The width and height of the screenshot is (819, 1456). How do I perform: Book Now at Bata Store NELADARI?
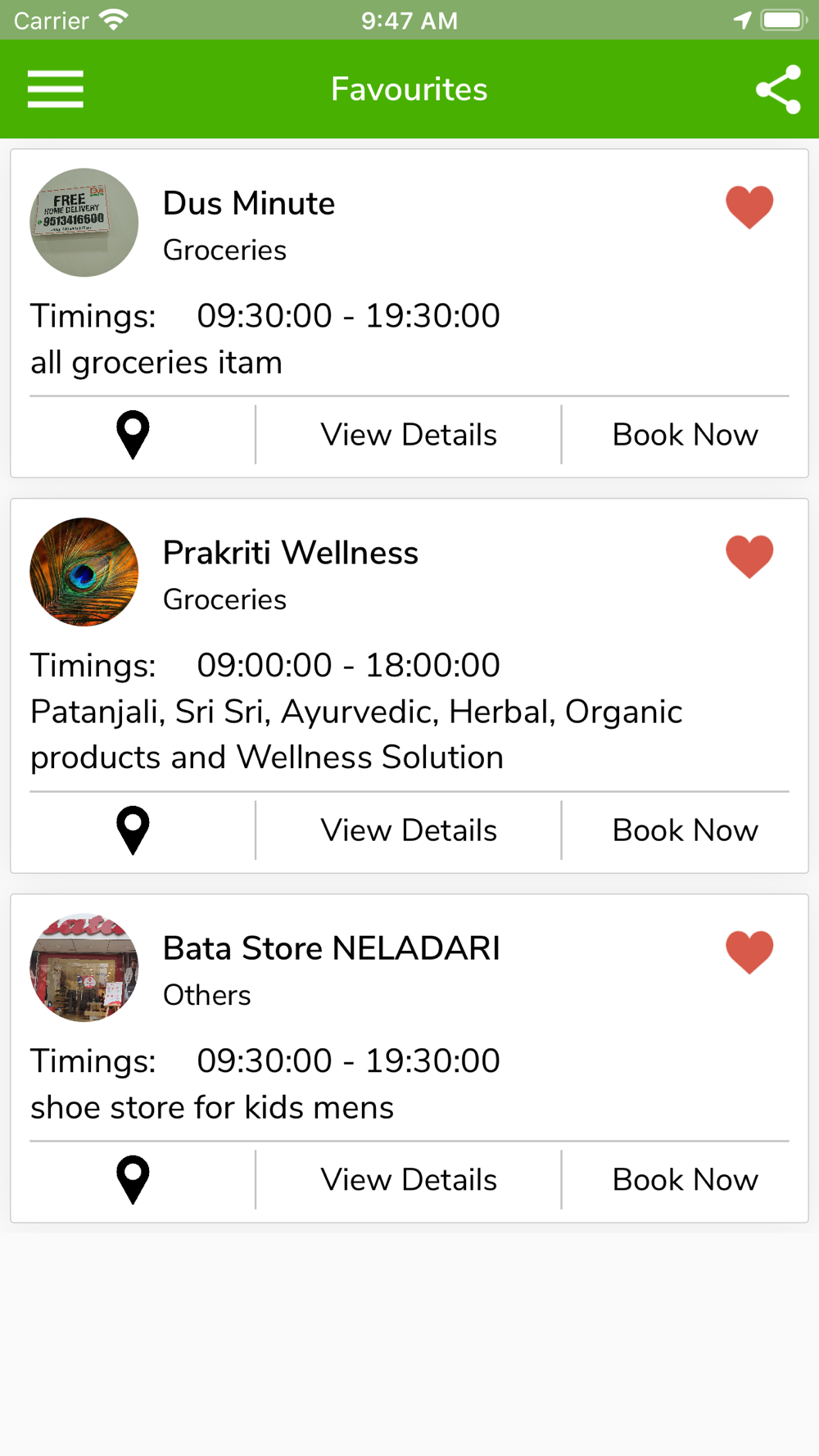[686, 1180]
